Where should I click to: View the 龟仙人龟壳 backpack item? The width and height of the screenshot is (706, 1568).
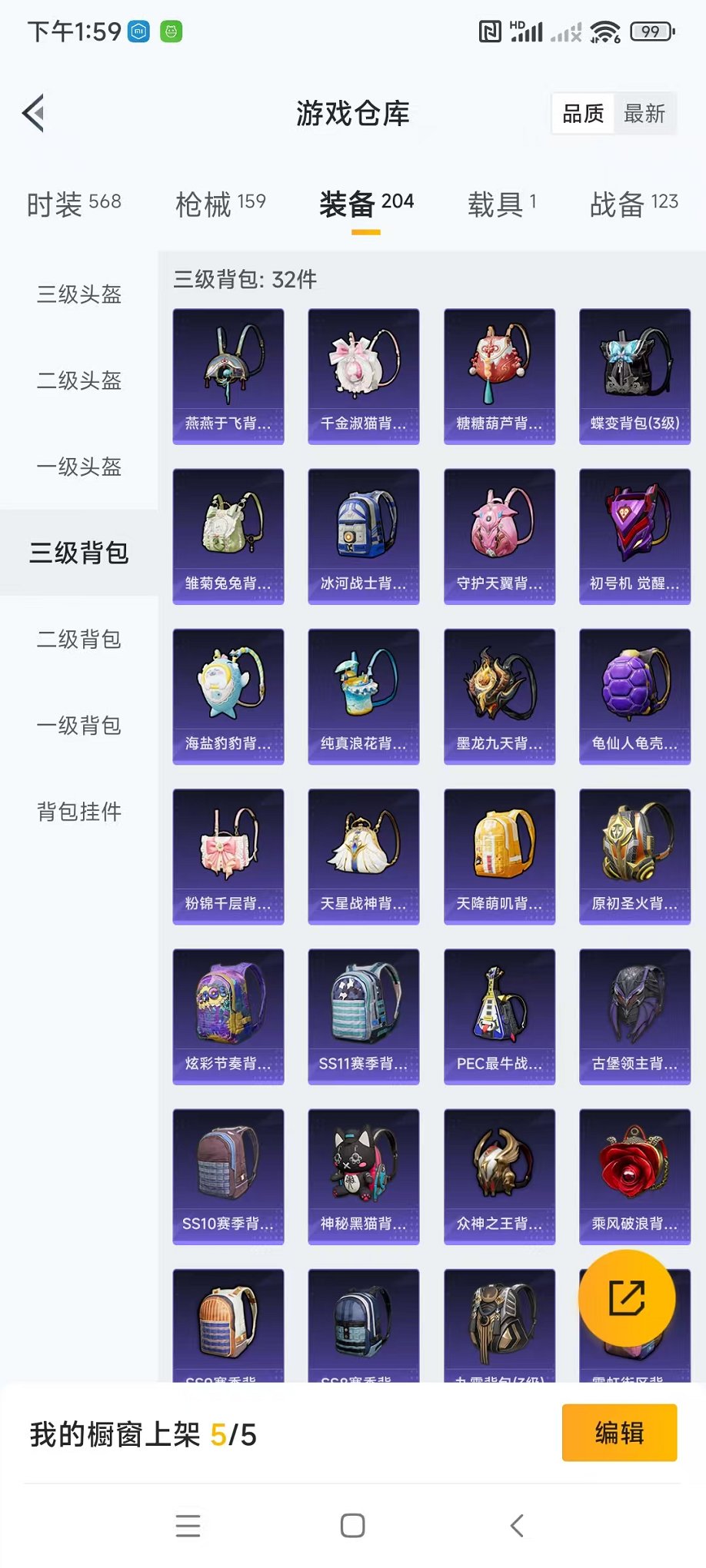634,696
